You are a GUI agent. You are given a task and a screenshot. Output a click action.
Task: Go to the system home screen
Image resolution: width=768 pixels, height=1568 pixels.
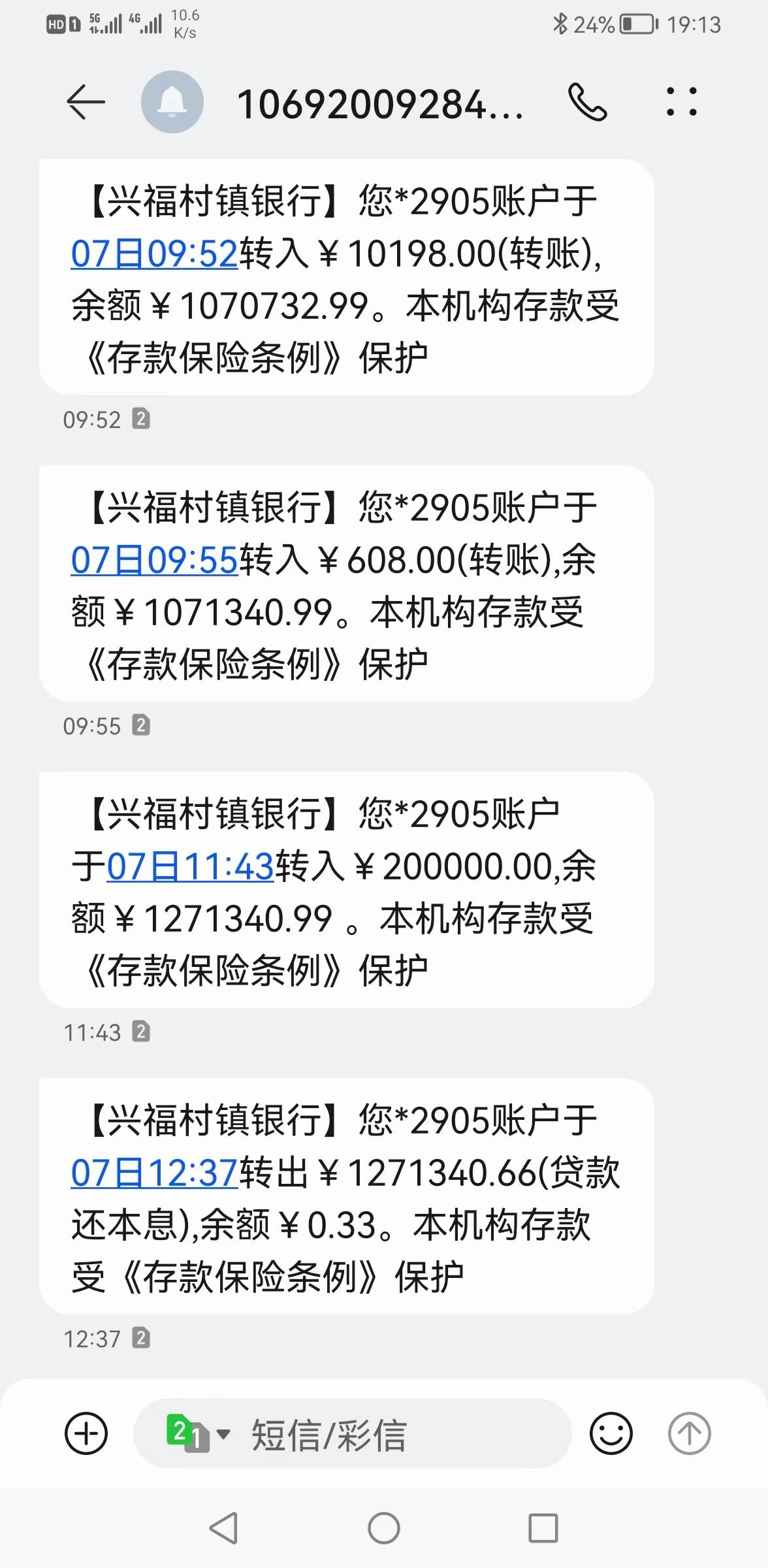pyautogui.click(x=384, y=1528)
